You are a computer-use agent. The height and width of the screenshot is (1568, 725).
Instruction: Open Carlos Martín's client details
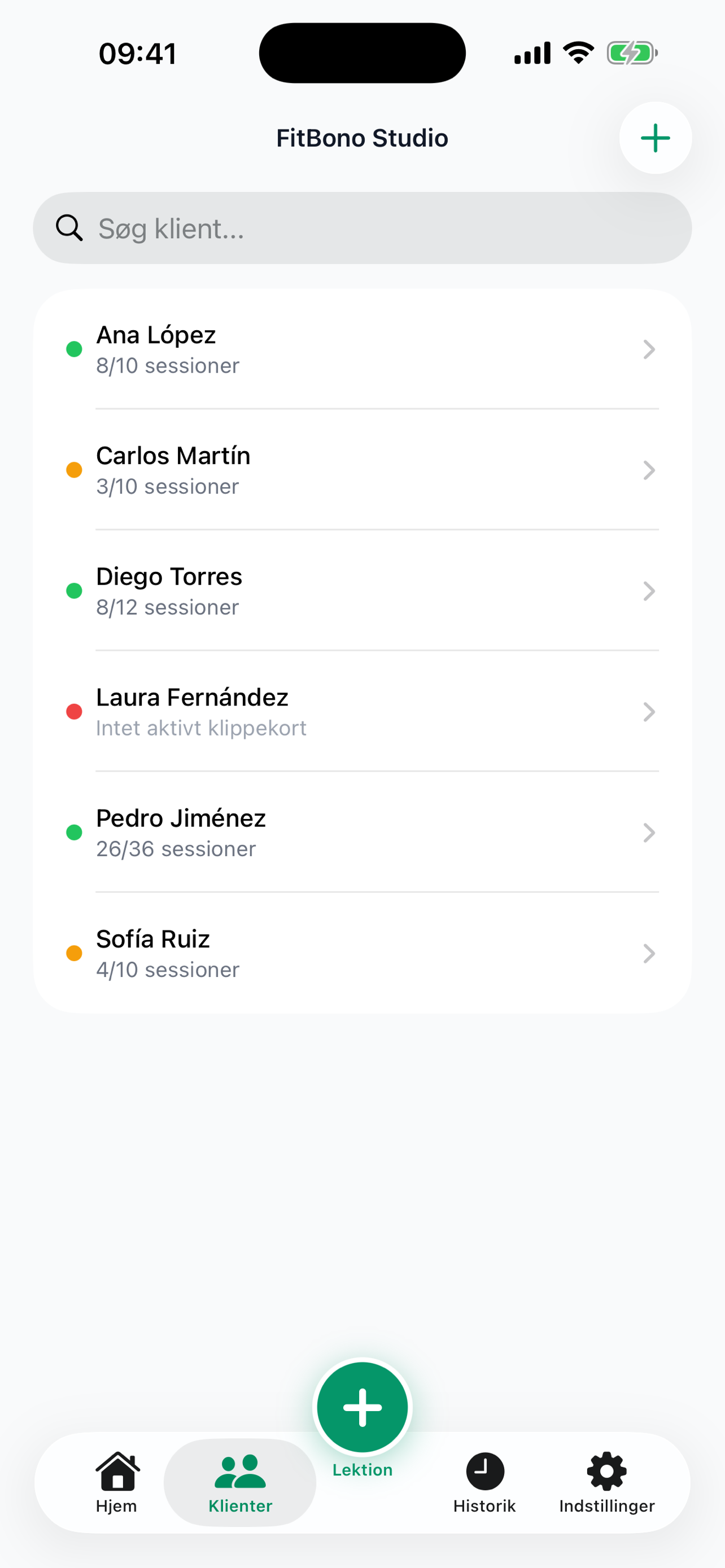(x=362, y=470)
